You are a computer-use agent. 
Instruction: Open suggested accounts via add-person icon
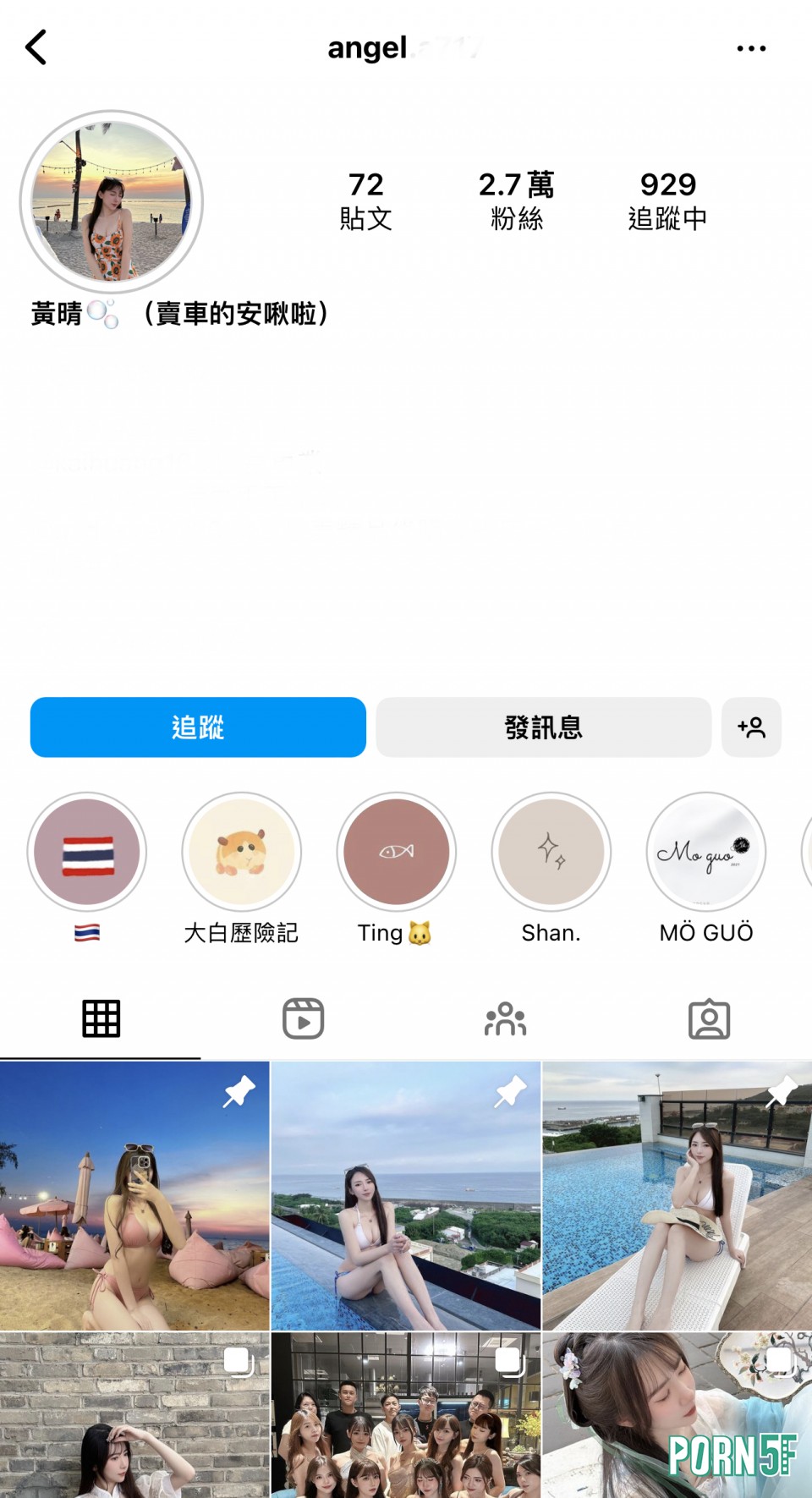tap(751, 727)
